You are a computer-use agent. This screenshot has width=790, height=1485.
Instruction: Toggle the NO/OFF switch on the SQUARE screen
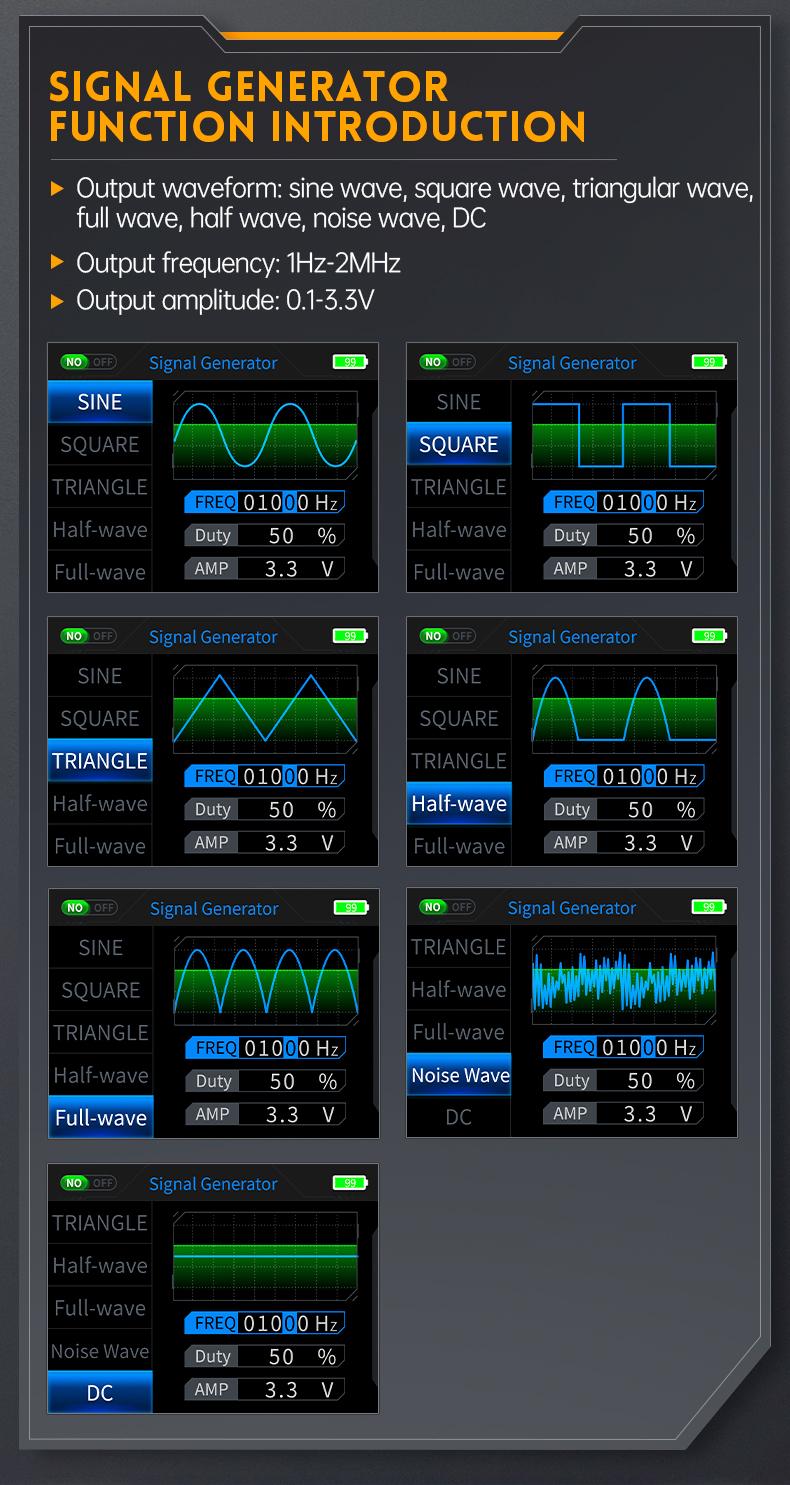pos(448,362)
